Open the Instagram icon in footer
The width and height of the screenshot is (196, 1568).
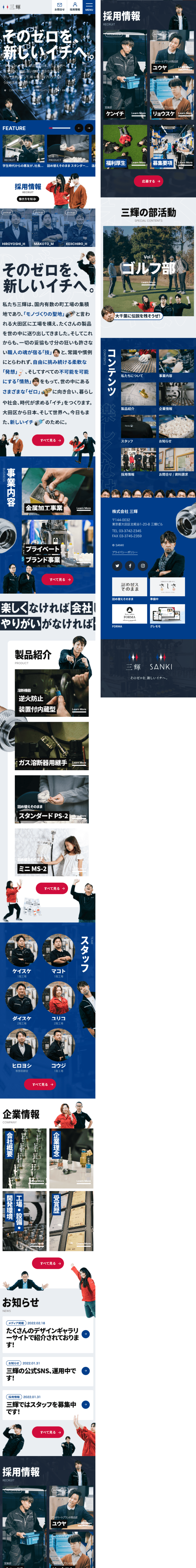143,566
